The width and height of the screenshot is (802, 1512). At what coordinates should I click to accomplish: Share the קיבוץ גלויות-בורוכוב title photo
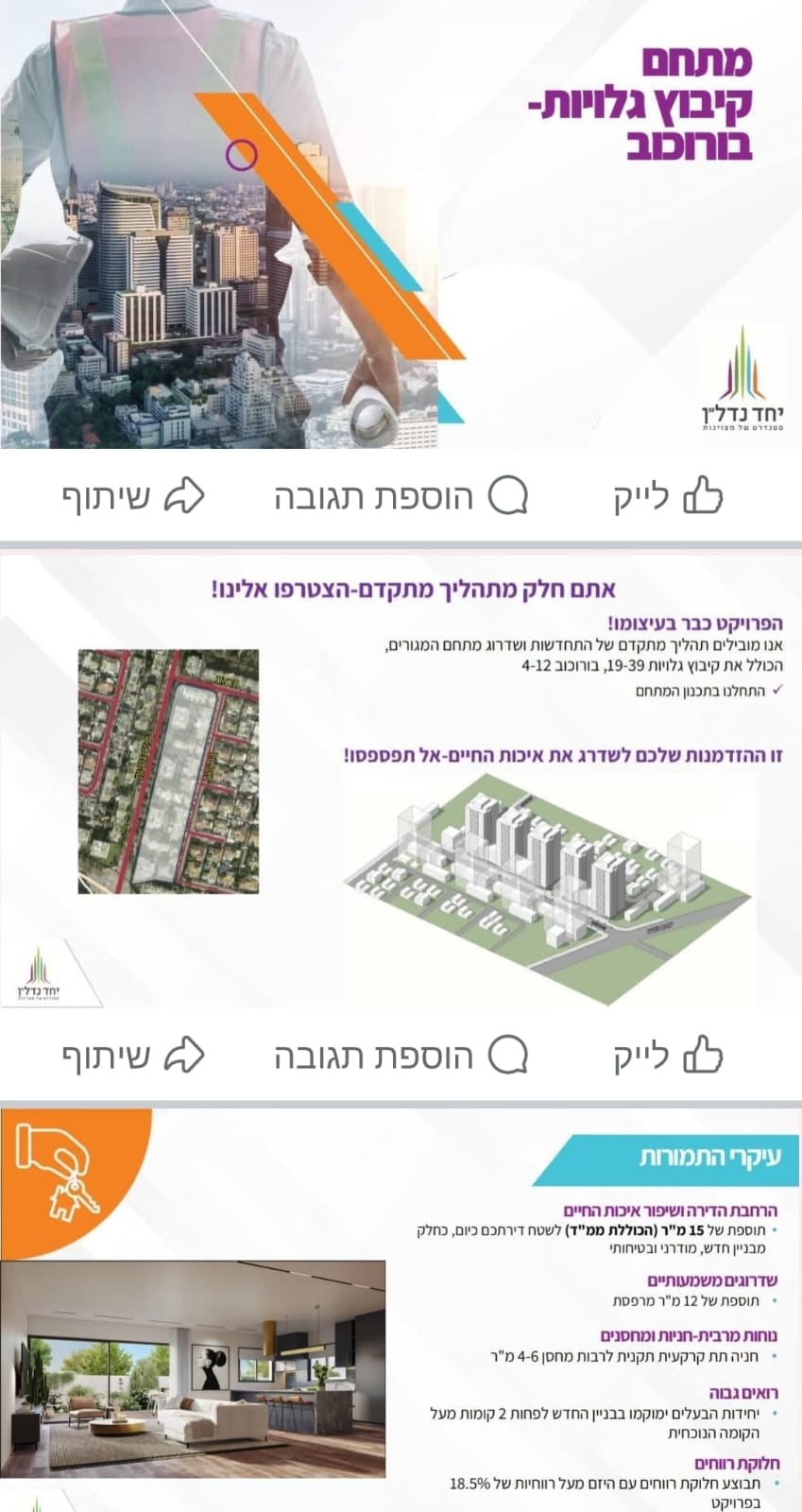tap(133, 496)
